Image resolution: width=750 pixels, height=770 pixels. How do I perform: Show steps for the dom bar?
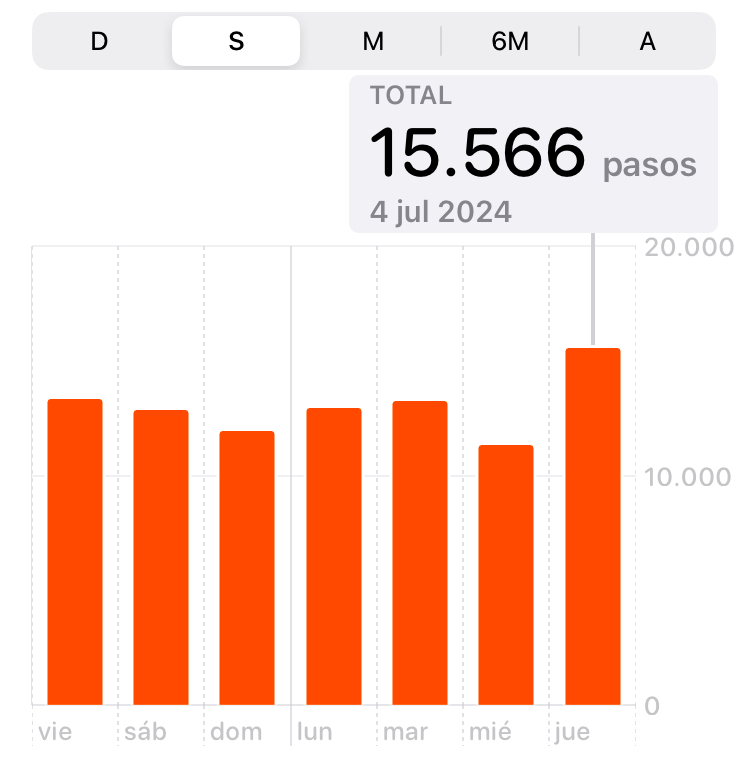[x=247, y=568]
